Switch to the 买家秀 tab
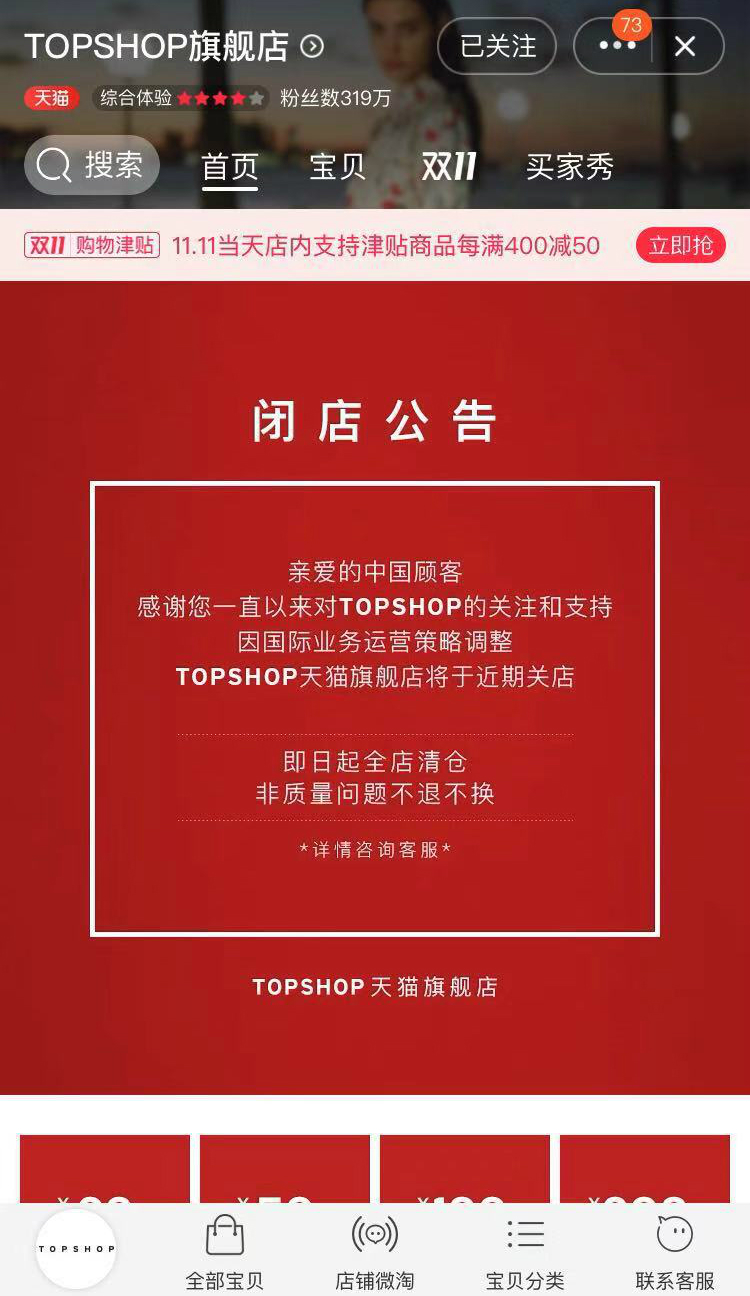Image resolution: width=750 pixels, height=1296 pixels. pos(570,166)
